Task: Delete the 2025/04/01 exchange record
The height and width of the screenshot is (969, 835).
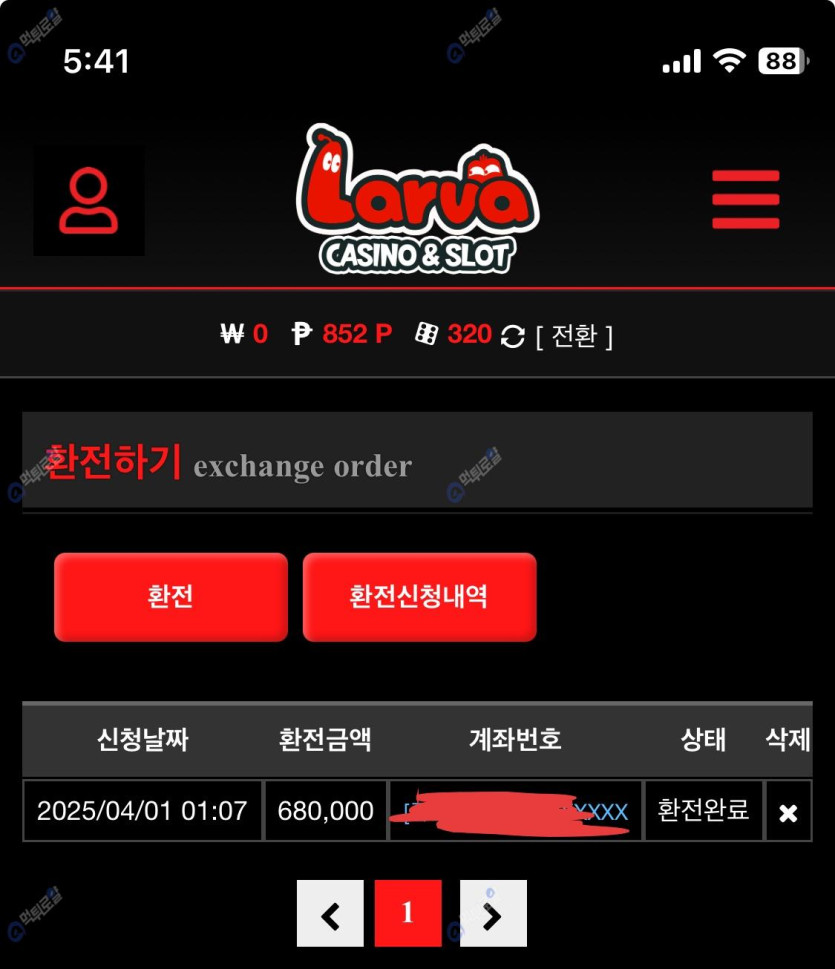Action: click(x=788, y=812)
